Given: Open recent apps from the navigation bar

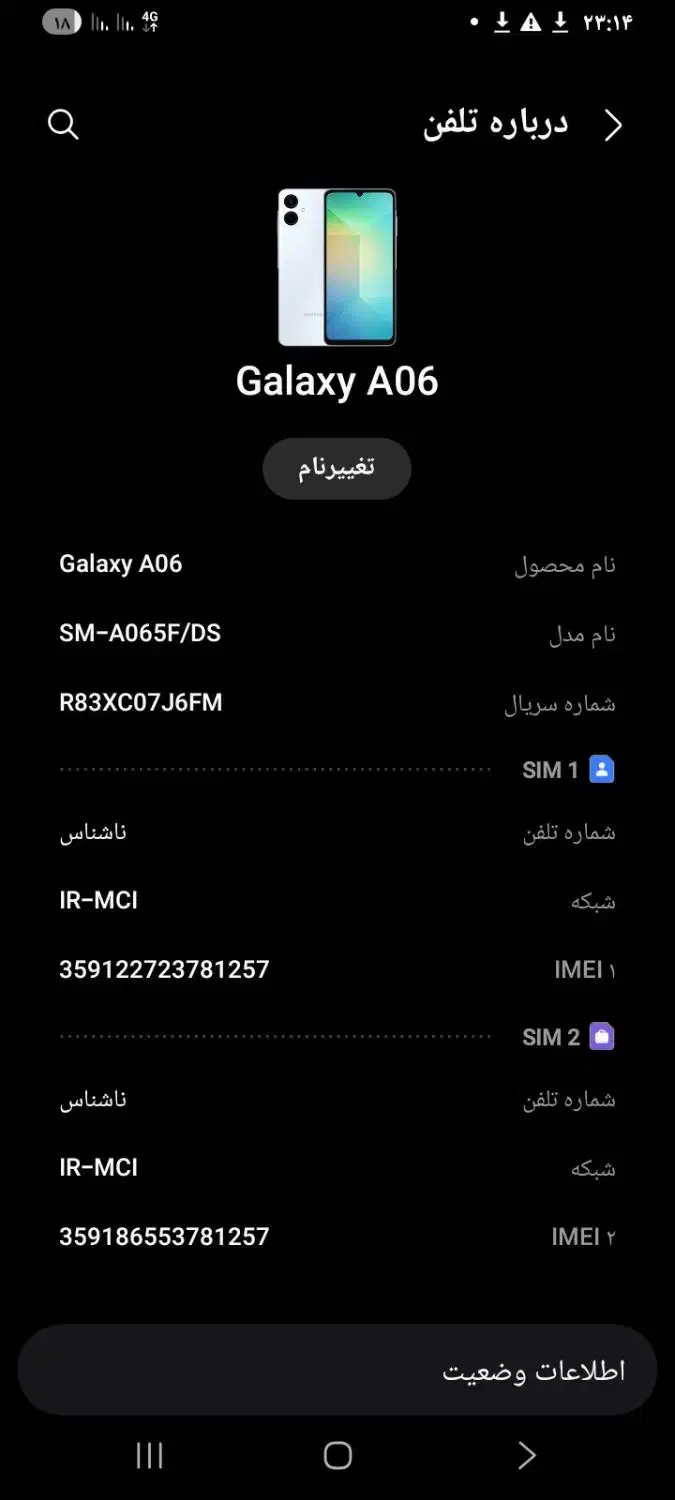Looking at the screenshot, I should [149, 1455].
